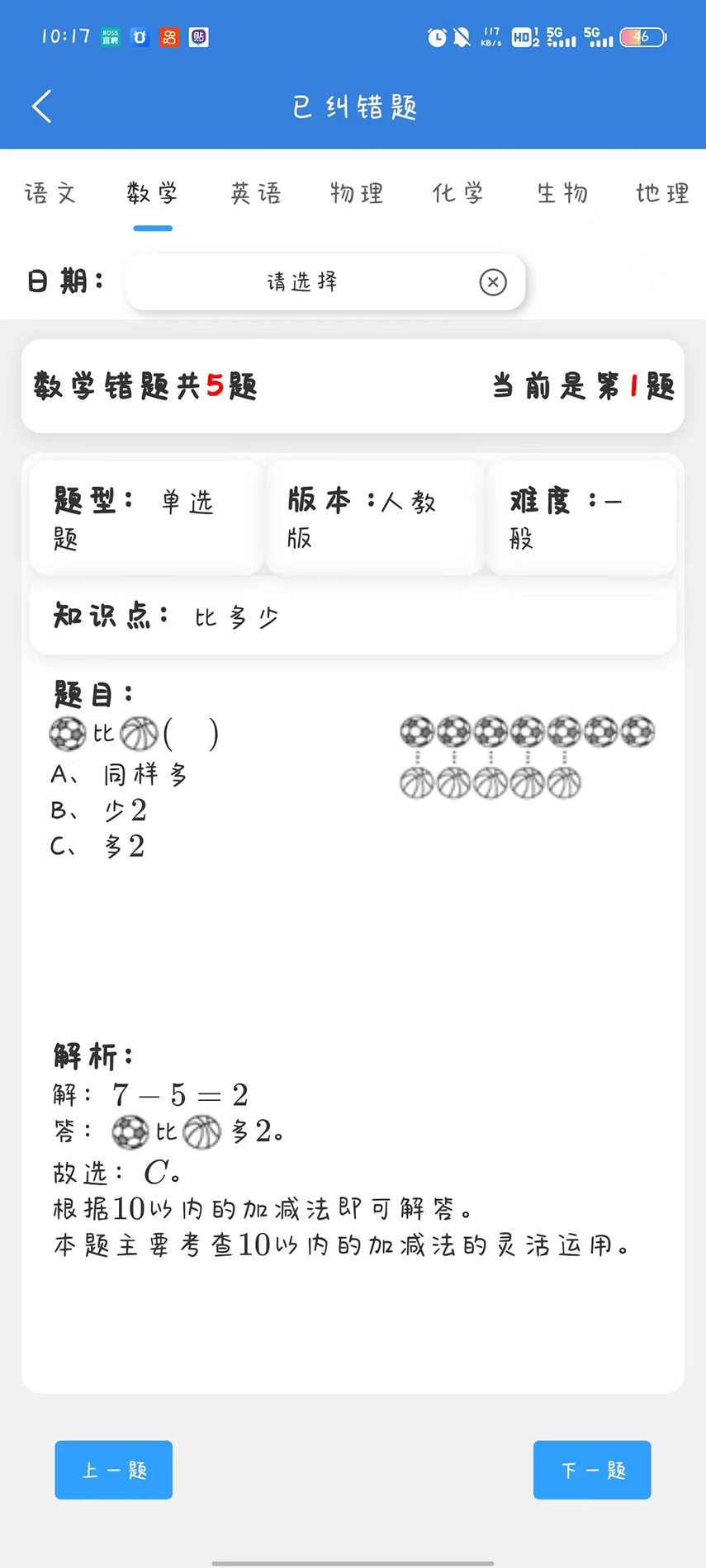Open the 生物 subject tab
Image resolution: width=706 pixels, height=1568 pixels.
pyautogui.click(x=562, y=194)
